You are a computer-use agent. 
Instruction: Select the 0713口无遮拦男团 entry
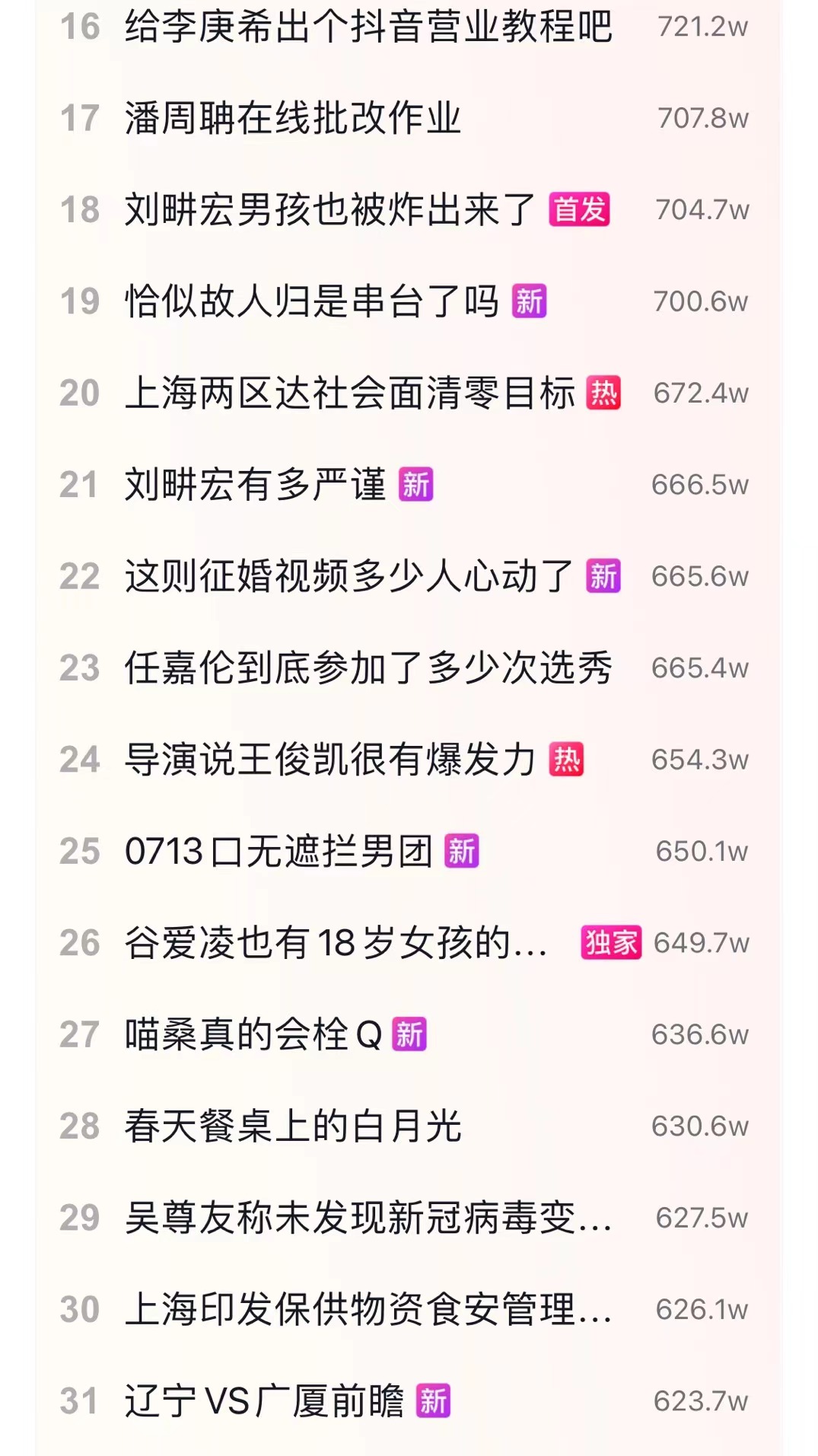279,851
